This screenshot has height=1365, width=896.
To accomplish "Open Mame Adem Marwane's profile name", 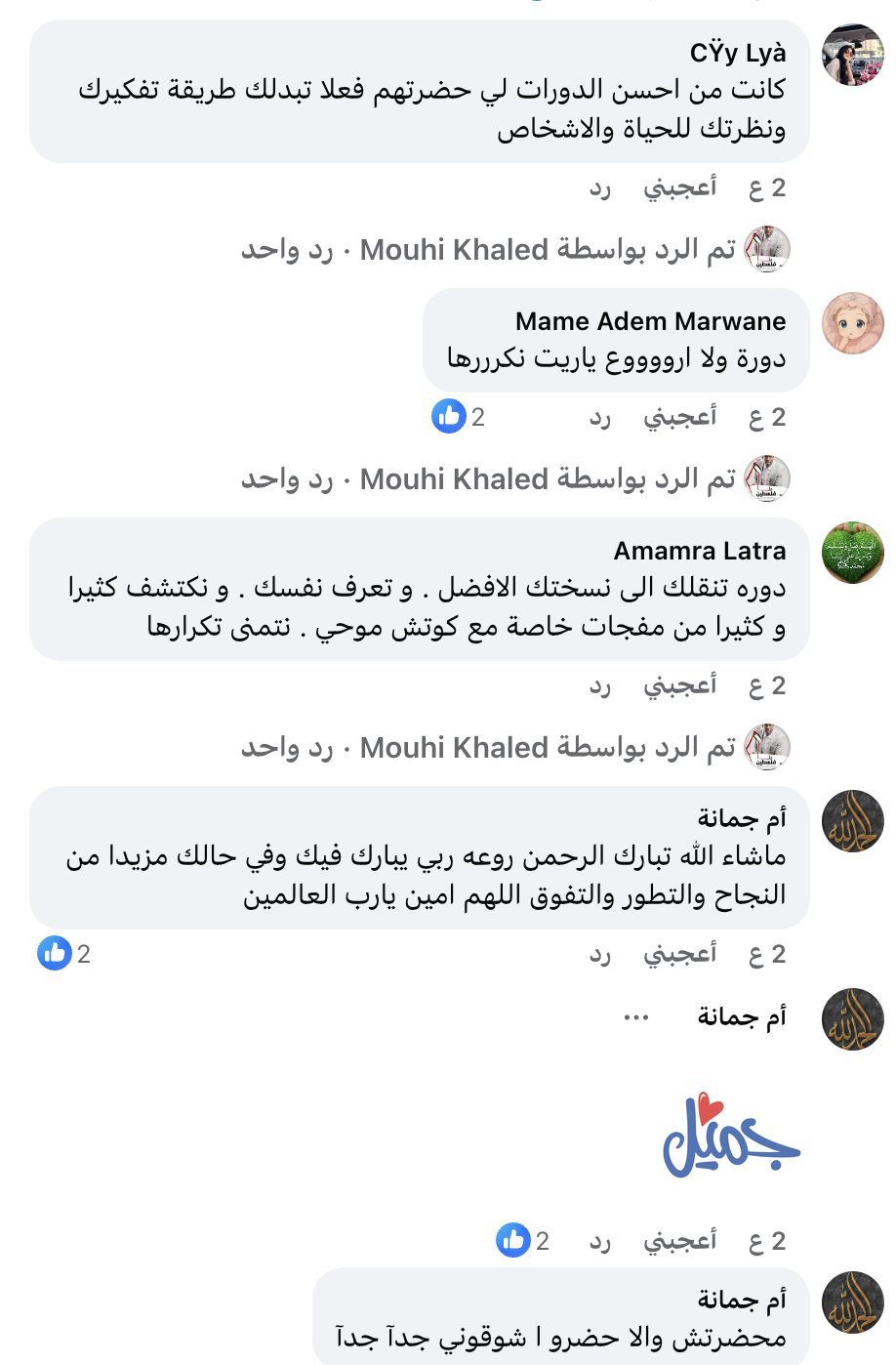I will [x=650, y=321].
